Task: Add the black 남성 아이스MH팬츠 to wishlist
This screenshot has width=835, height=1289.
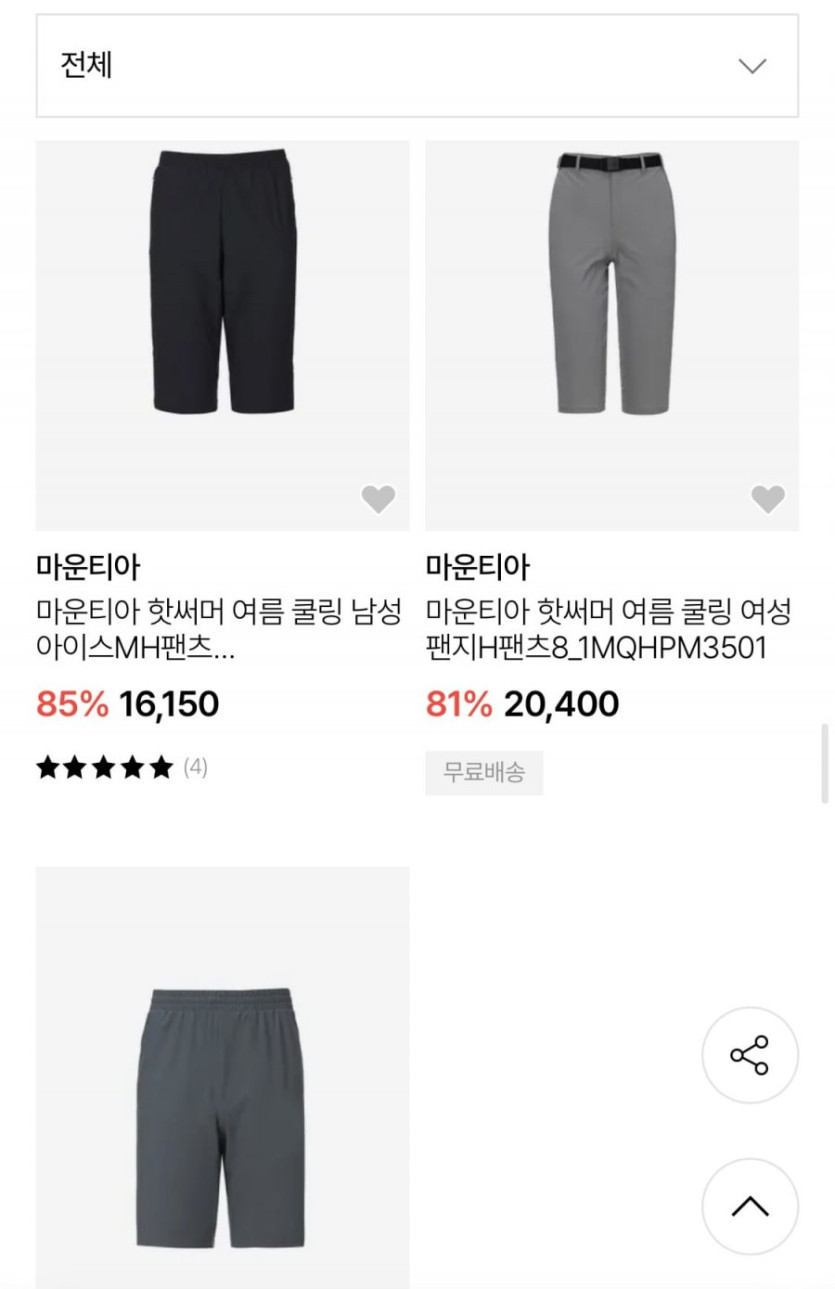Action: (x=378, y=498)
